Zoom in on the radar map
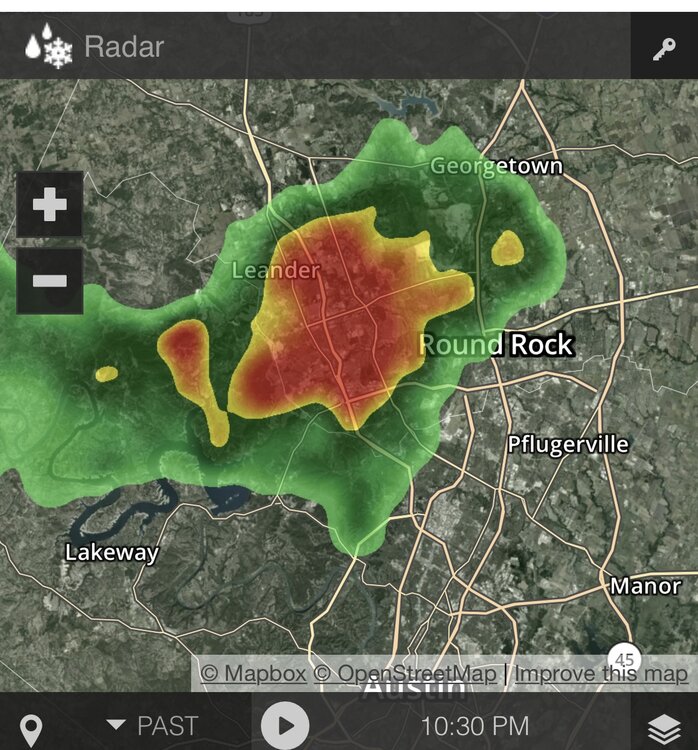 49,205
